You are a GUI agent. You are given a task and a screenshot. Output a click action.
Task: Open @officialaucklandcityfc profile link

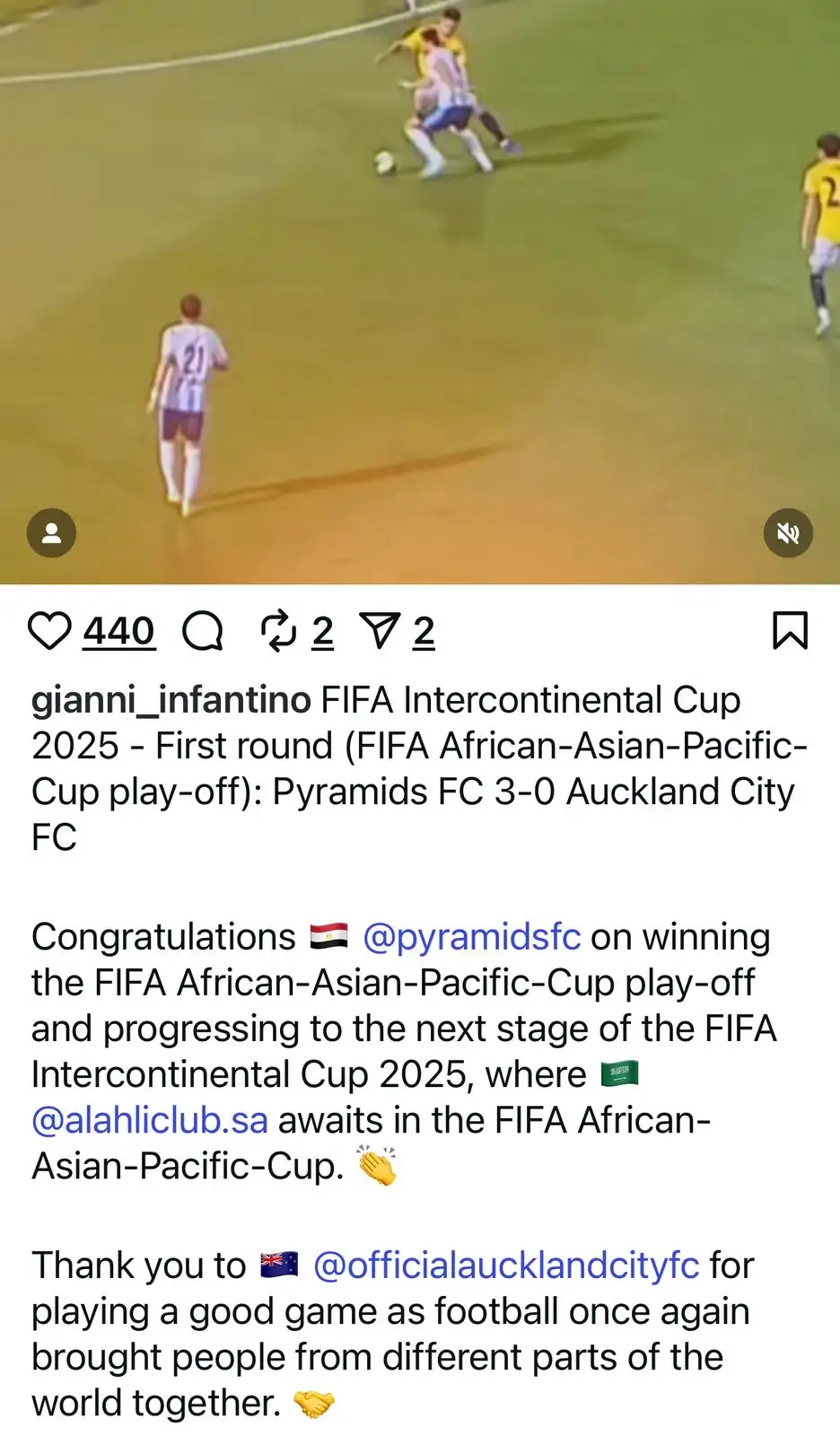[x=506, y=1265]
